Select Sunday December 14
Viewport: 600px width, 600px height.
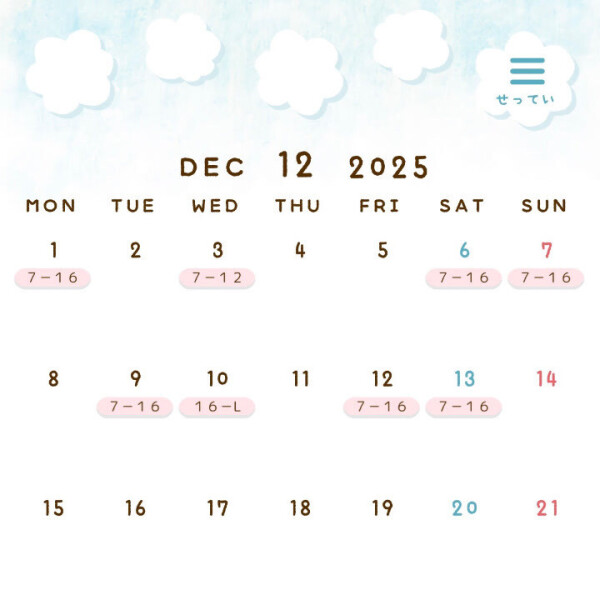(546, 380)
